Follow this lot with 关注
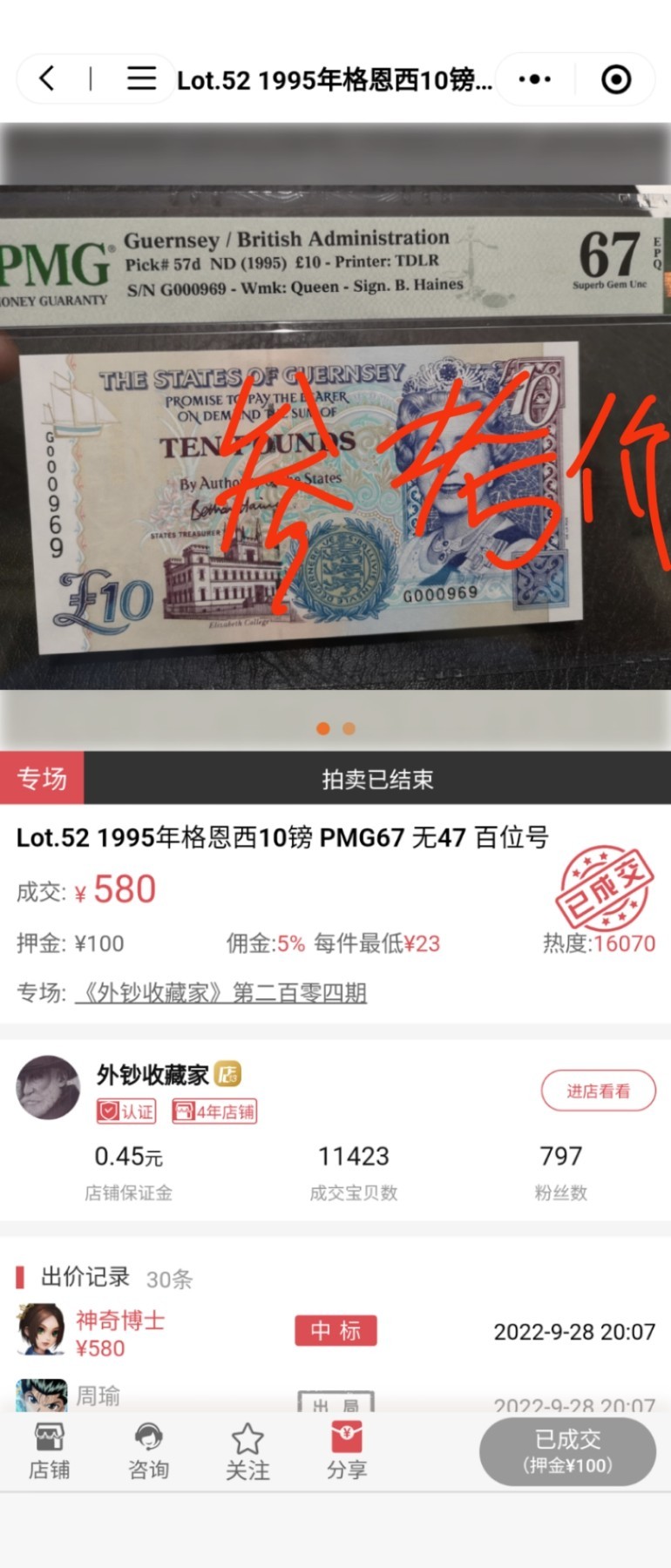This screenshot has width=671, height=1568. 247,1451
